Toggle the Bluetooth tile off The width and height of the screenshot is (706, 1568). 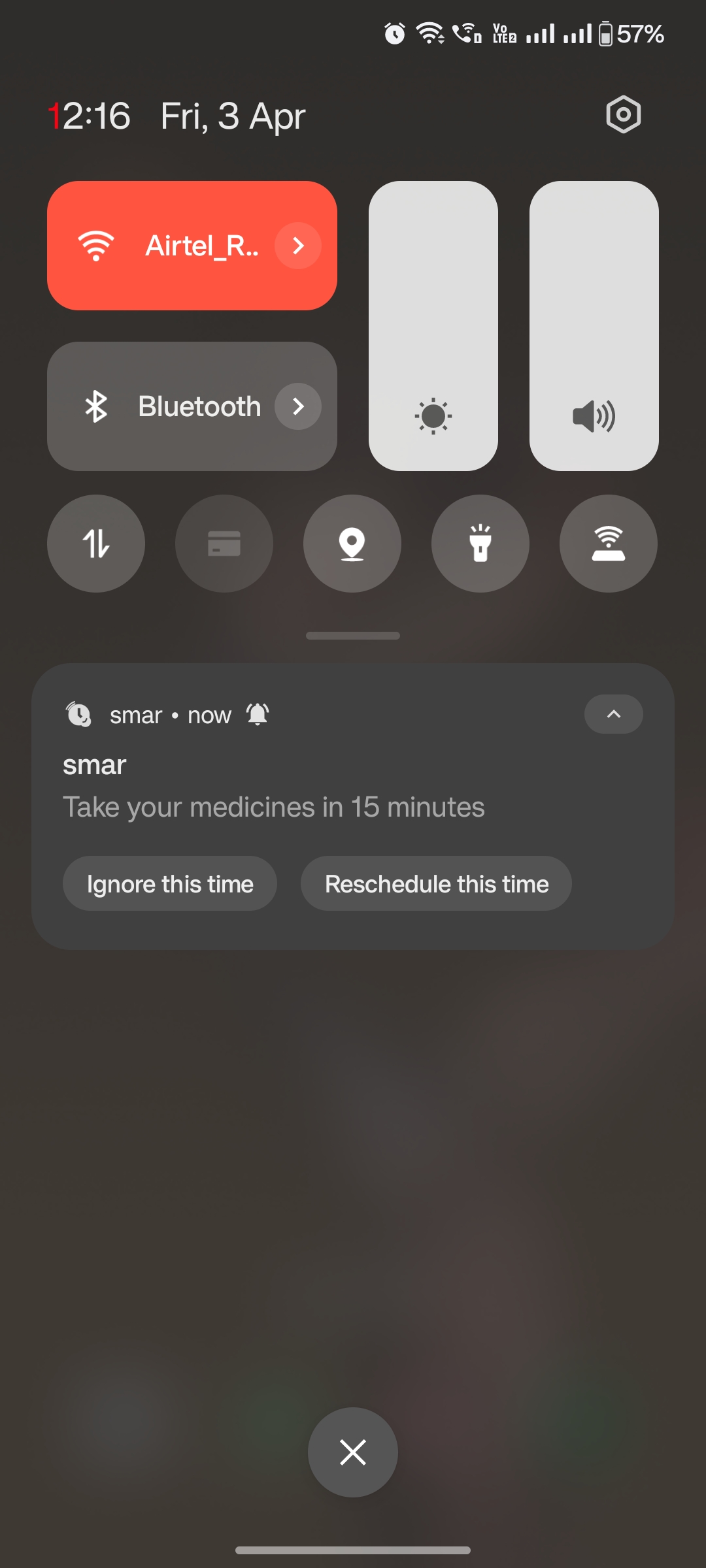pos(163,406)
